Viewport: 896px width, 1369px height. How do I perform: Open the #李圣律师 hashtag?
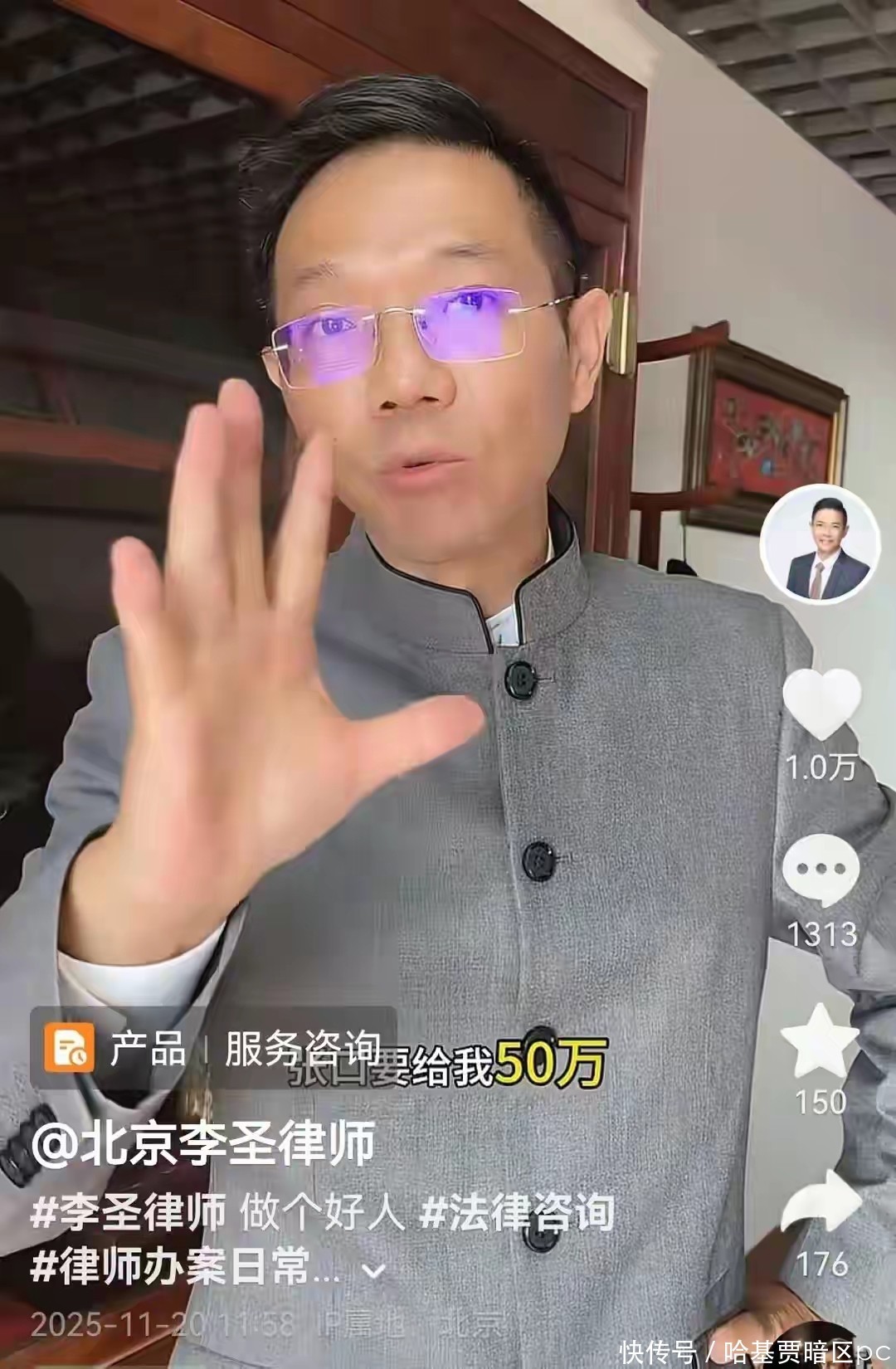click(129, 1213)
